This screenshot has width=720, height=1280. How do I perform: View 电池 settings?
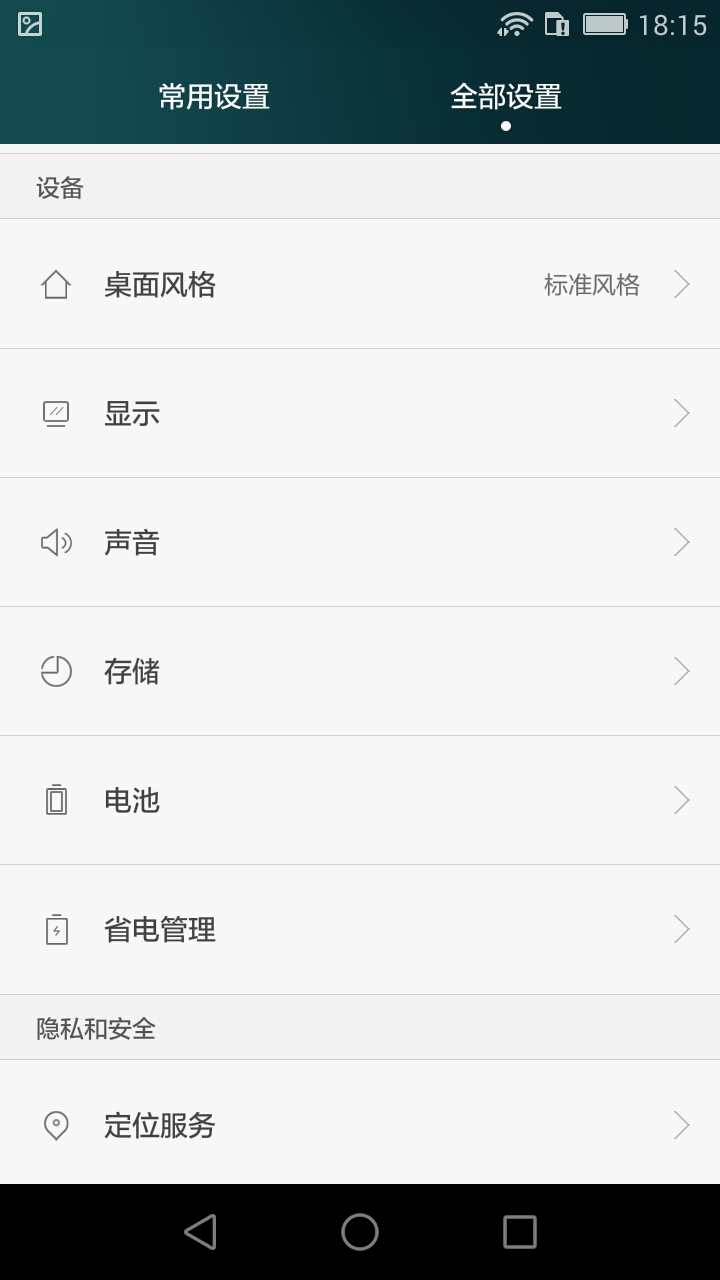click(360, 801)
